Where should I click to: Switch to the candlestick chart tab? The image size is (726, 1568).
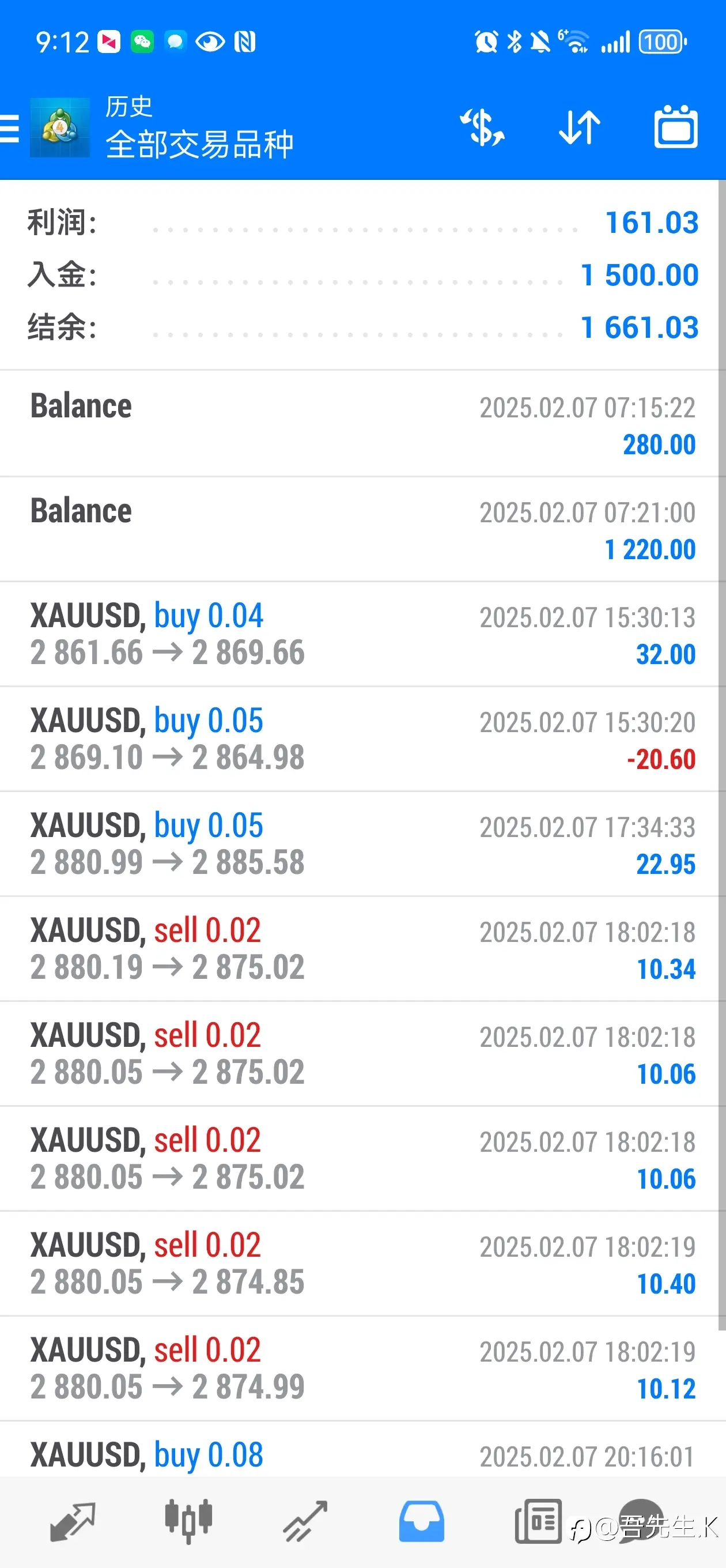coord(188,1521)
